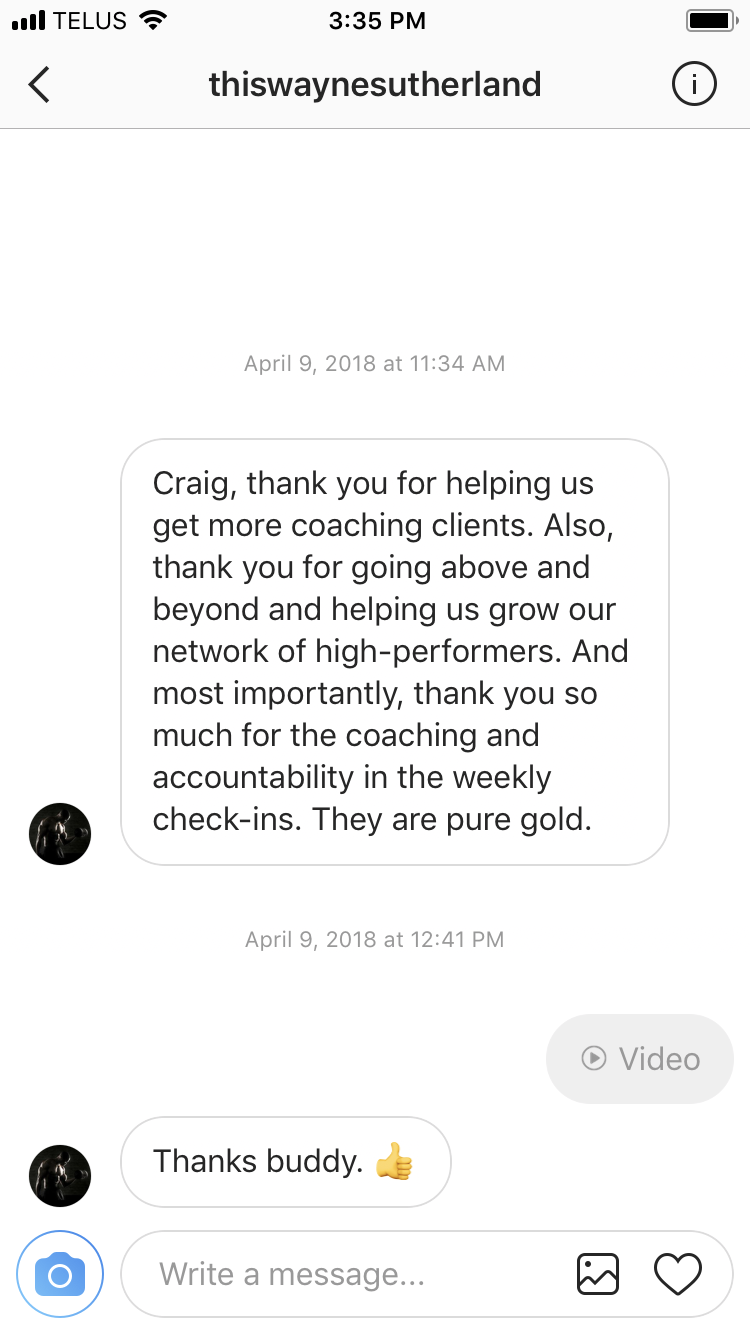Play the sent Video message
This screenshot has width=750, height=1334.
point(640,1059)
